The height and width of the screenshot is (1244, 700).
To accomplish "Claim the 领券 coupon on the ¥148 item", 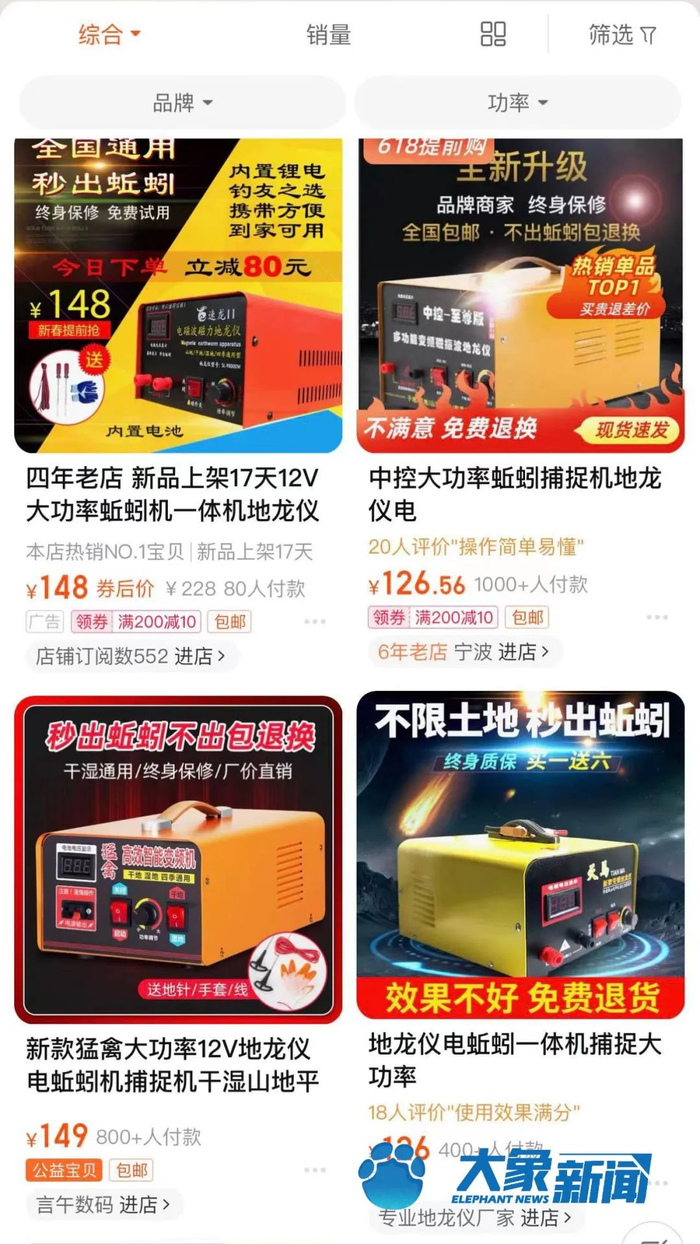I will pyautogui.click(x=92, y=621).
